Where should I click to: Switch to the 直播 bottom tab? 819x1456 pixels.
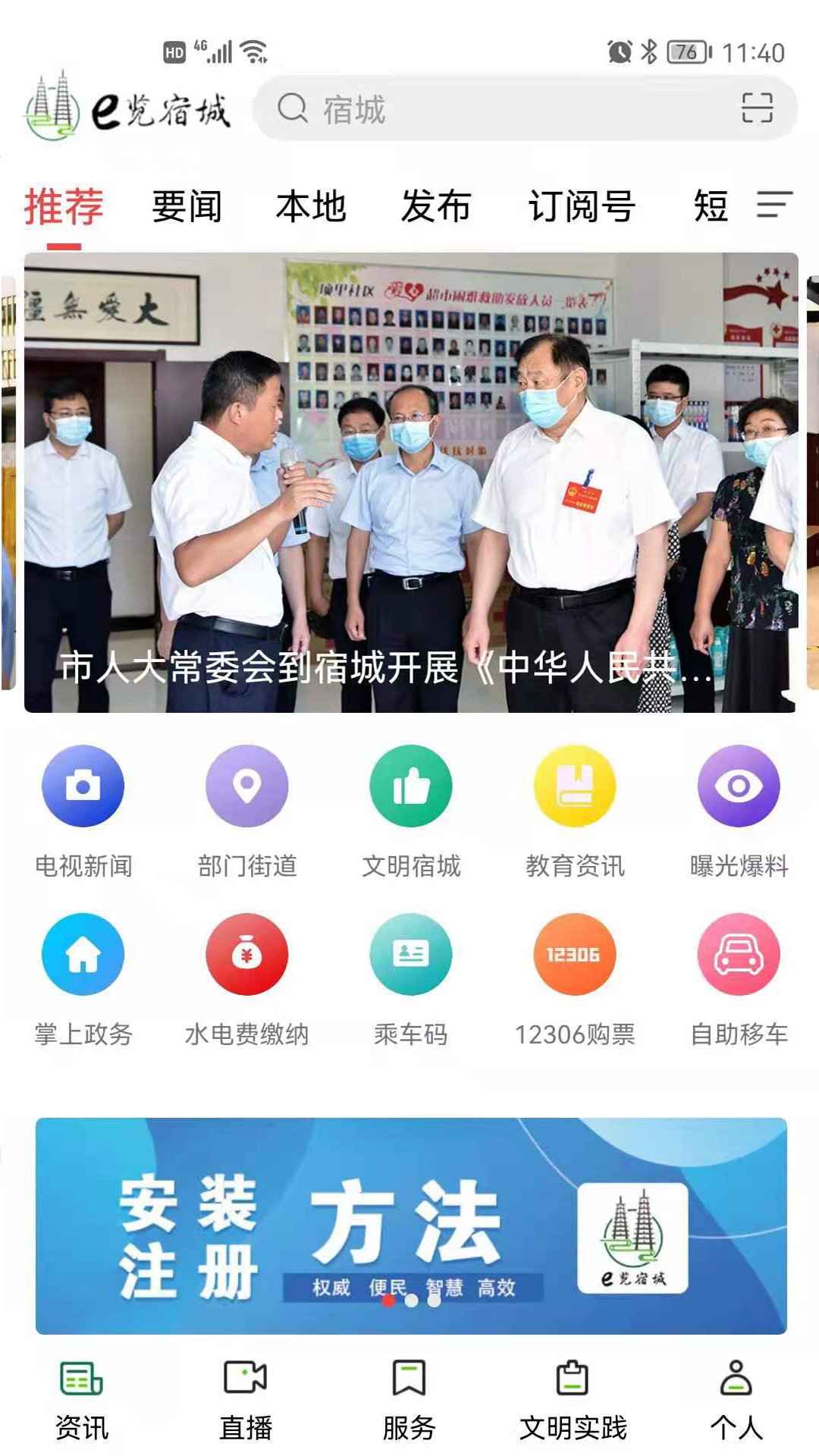pyautogui.click(x=246, y=1400)
